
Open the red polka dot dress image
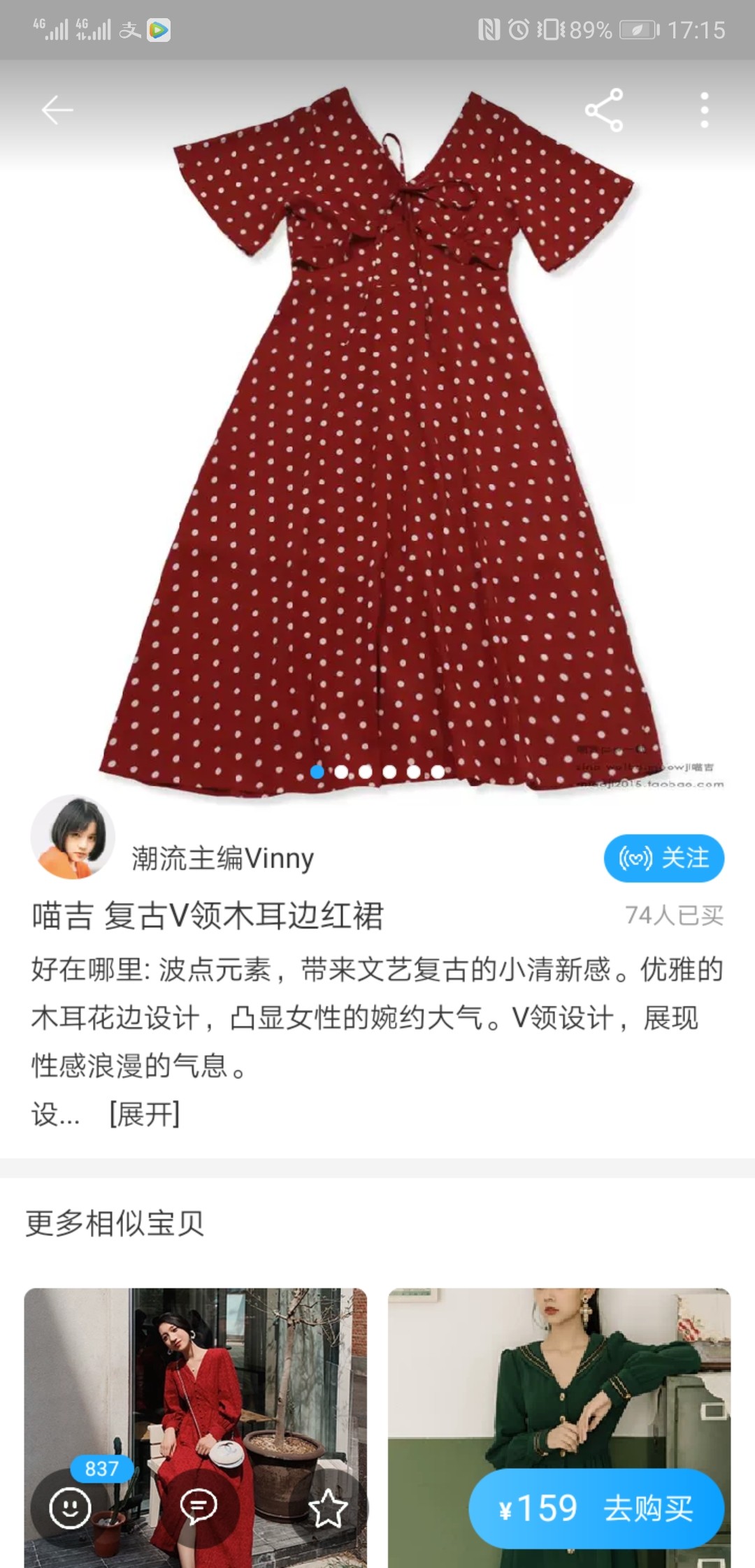coord(377,447)
